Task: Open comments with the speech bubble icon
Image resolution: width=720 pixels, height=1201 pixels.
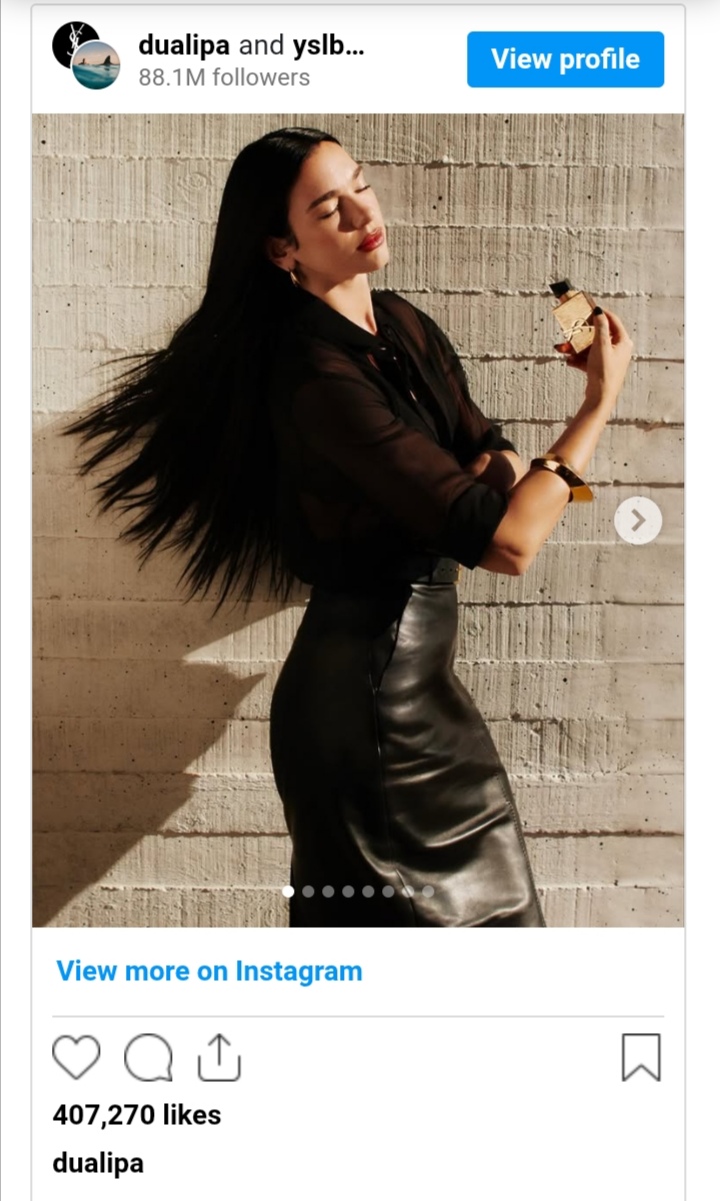Action: 148,1058
